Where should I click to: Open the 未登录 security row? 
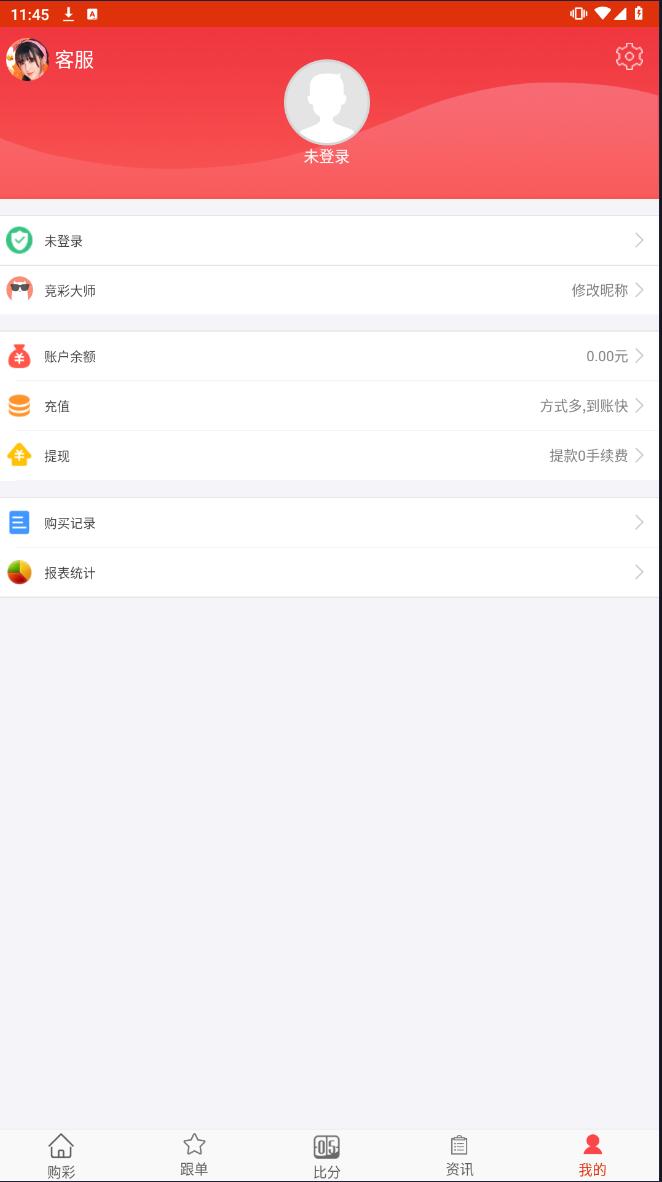[x=329, y=240]
